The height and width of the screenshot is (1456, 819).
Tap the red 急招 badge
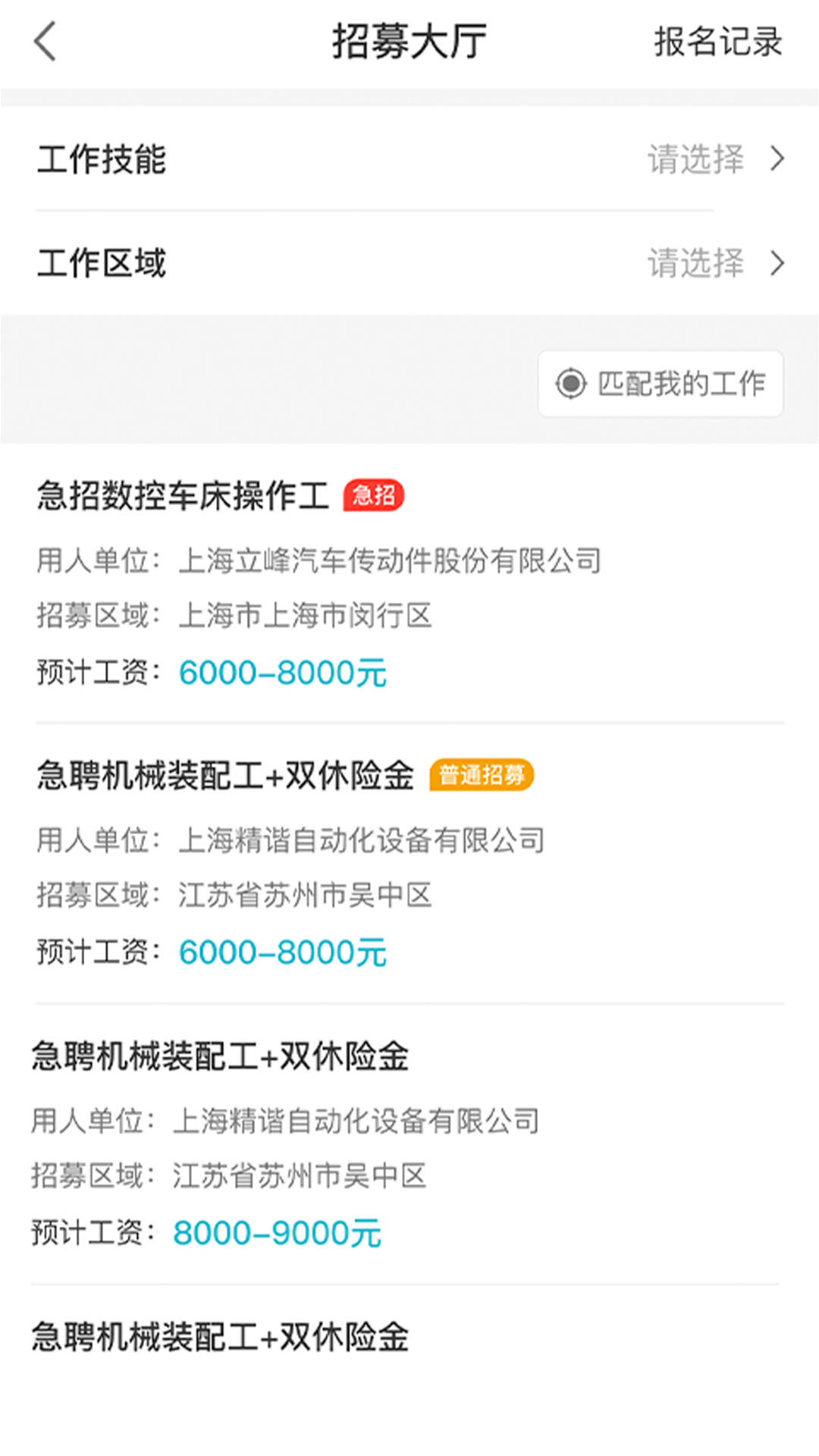pyautogui.click(x=375, y=495)
